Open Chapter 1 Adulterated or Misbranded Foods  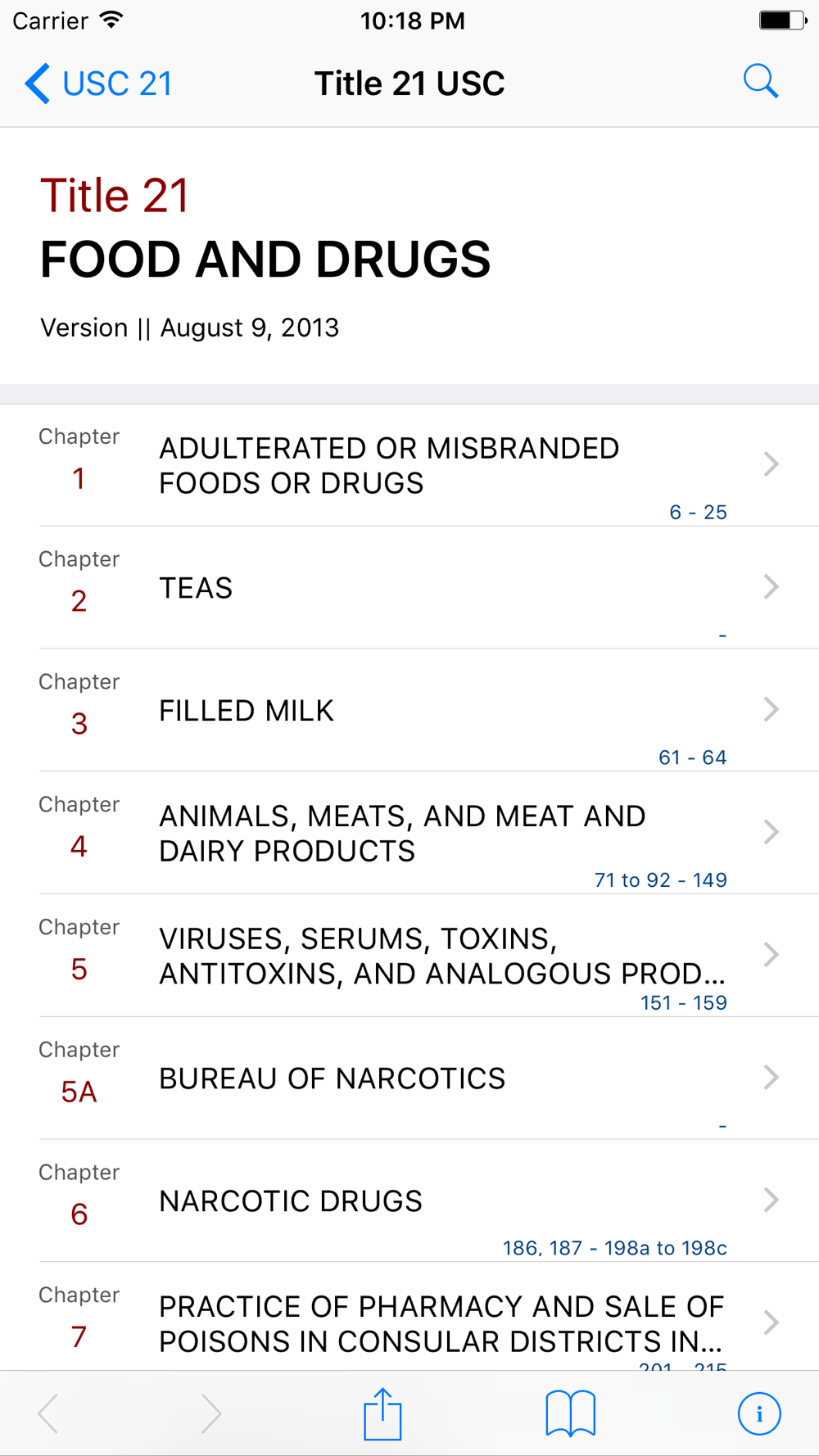click(x=409, y=465)
